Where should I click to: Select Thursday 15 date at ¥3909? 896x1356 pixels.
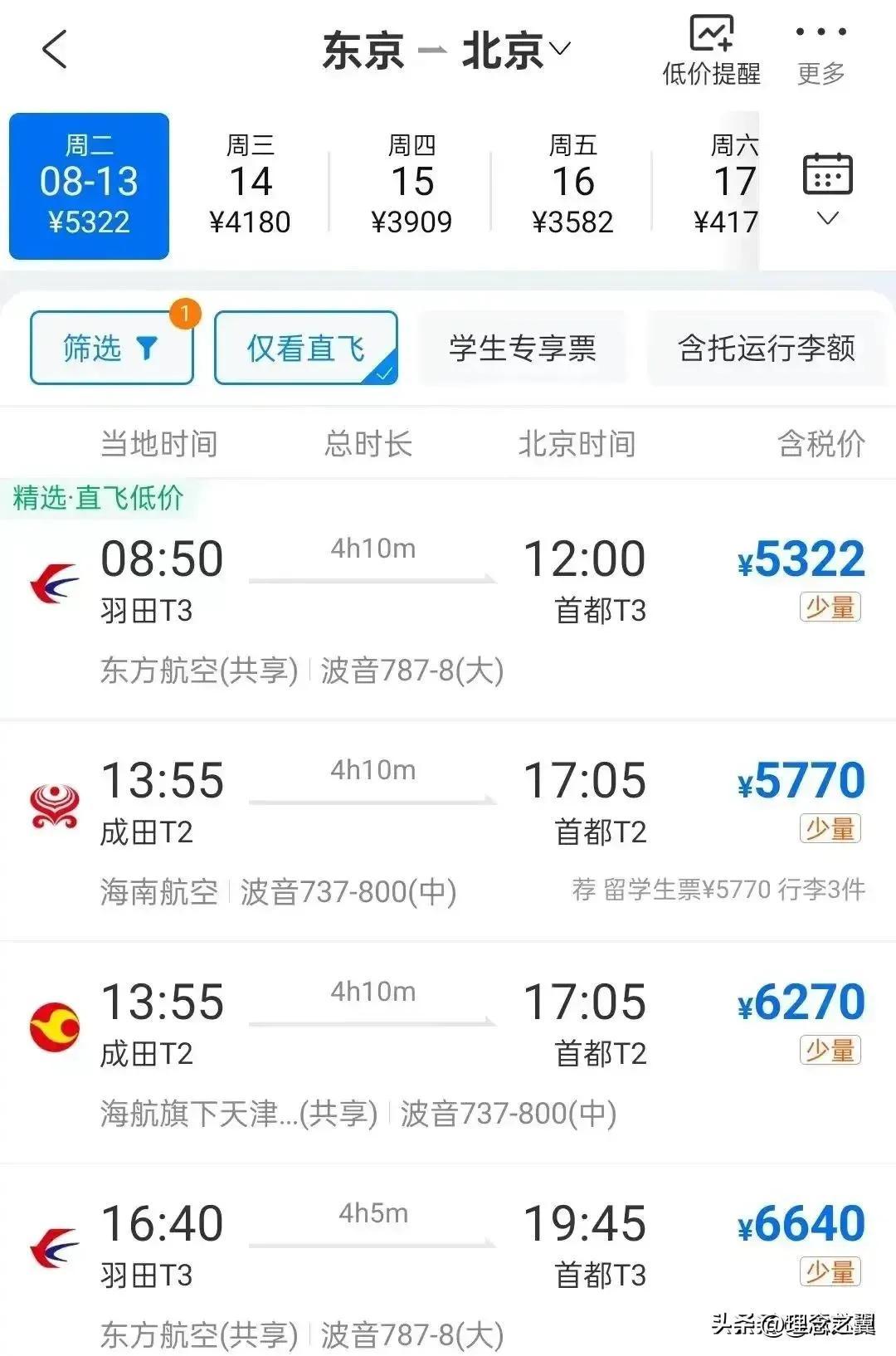coord(411,185)
